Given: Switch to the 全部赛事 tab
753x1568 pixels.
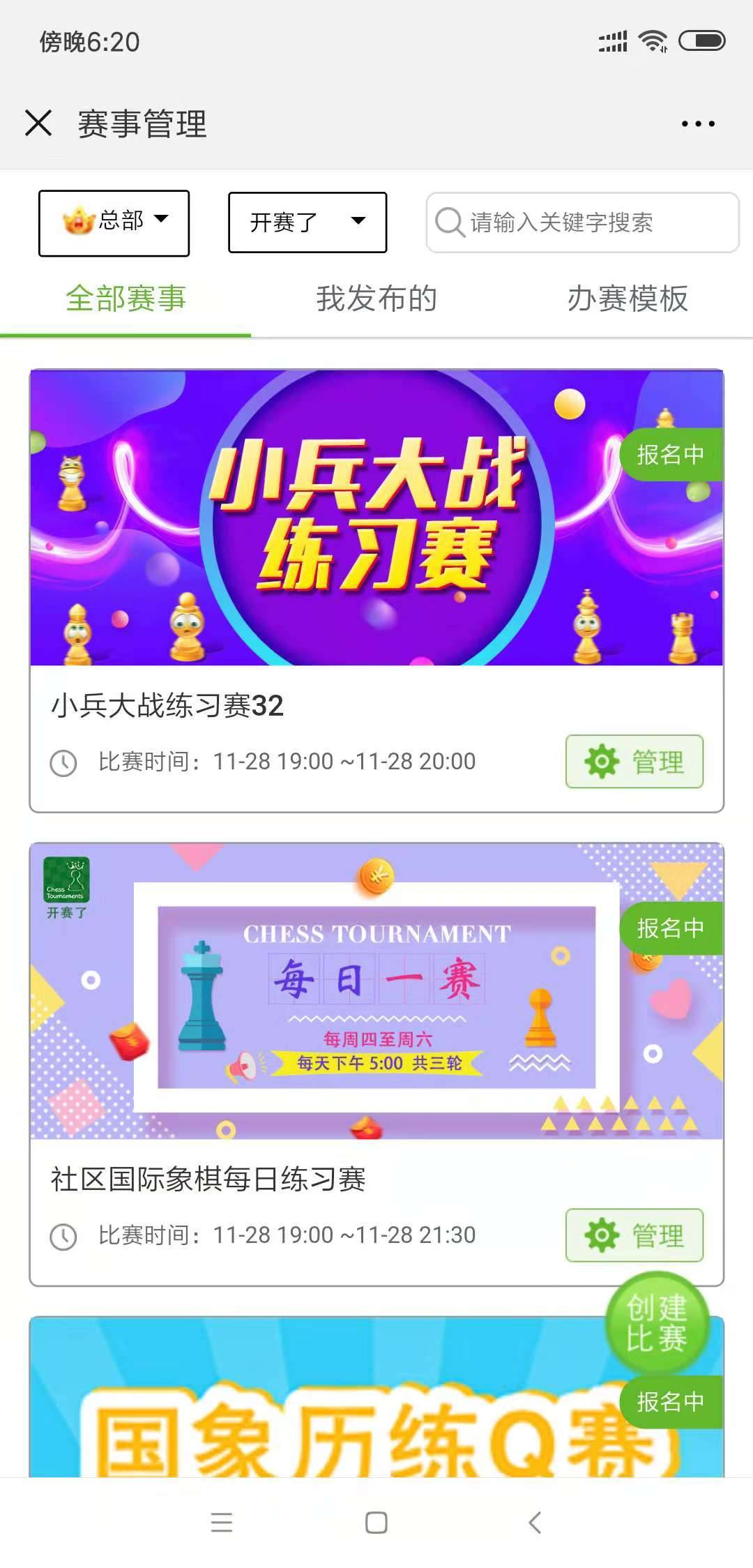Looking at the screenshot, I should point(125,299).
